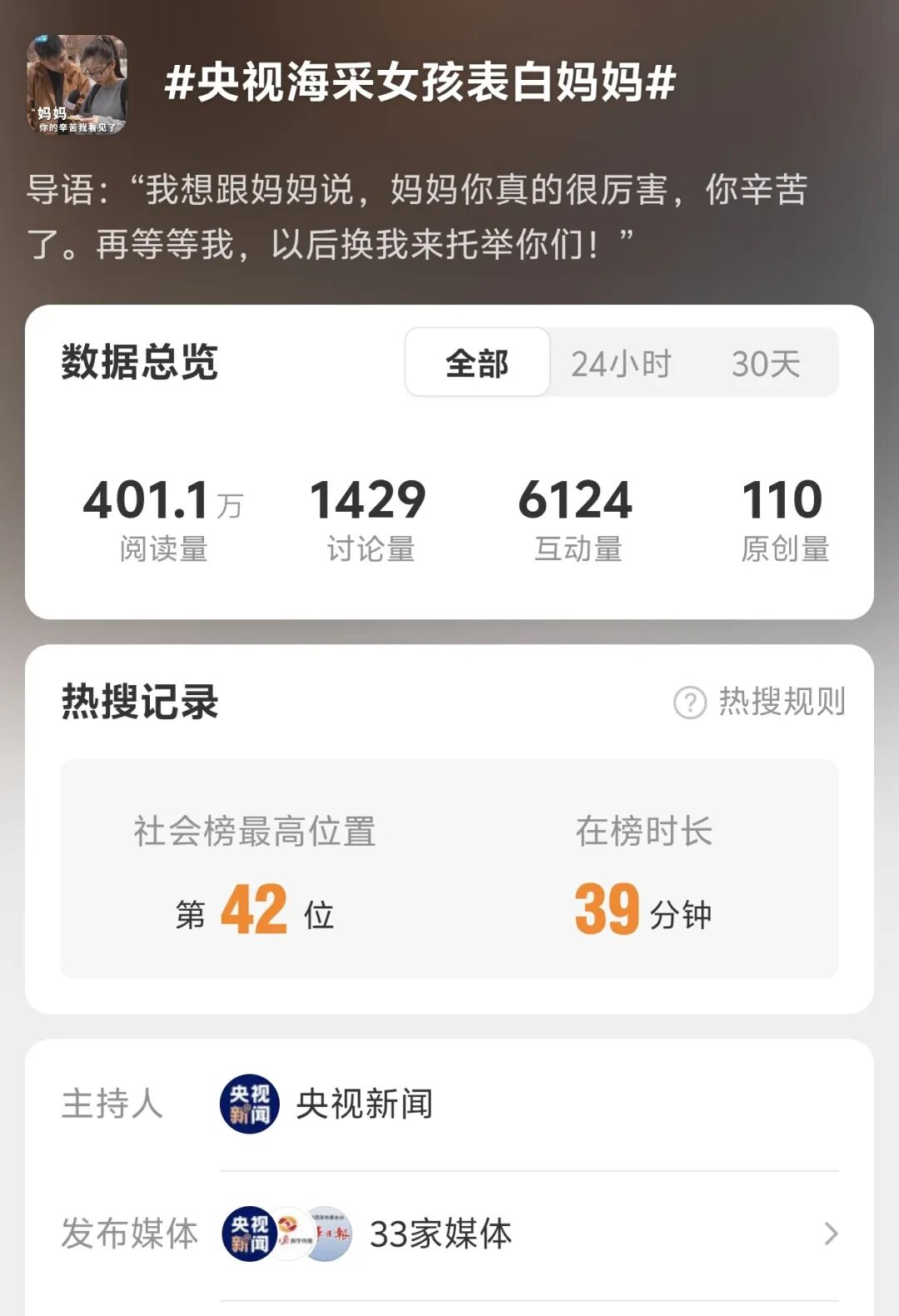Open 热搜规则 help link
Viewport: 899px width, 1316px height.
click(759, 702)
